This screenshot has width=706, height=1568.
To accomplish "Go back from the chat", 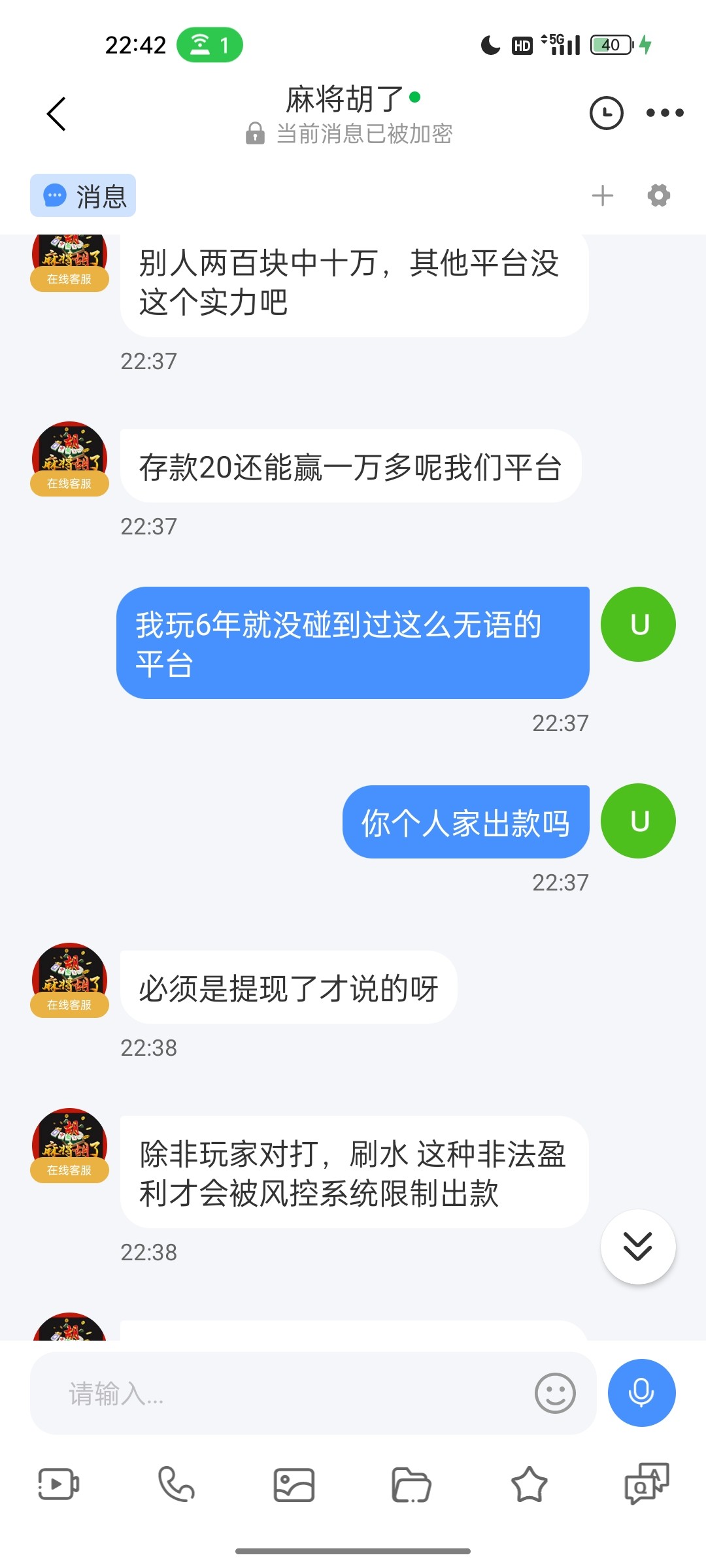I will (56, 114).
